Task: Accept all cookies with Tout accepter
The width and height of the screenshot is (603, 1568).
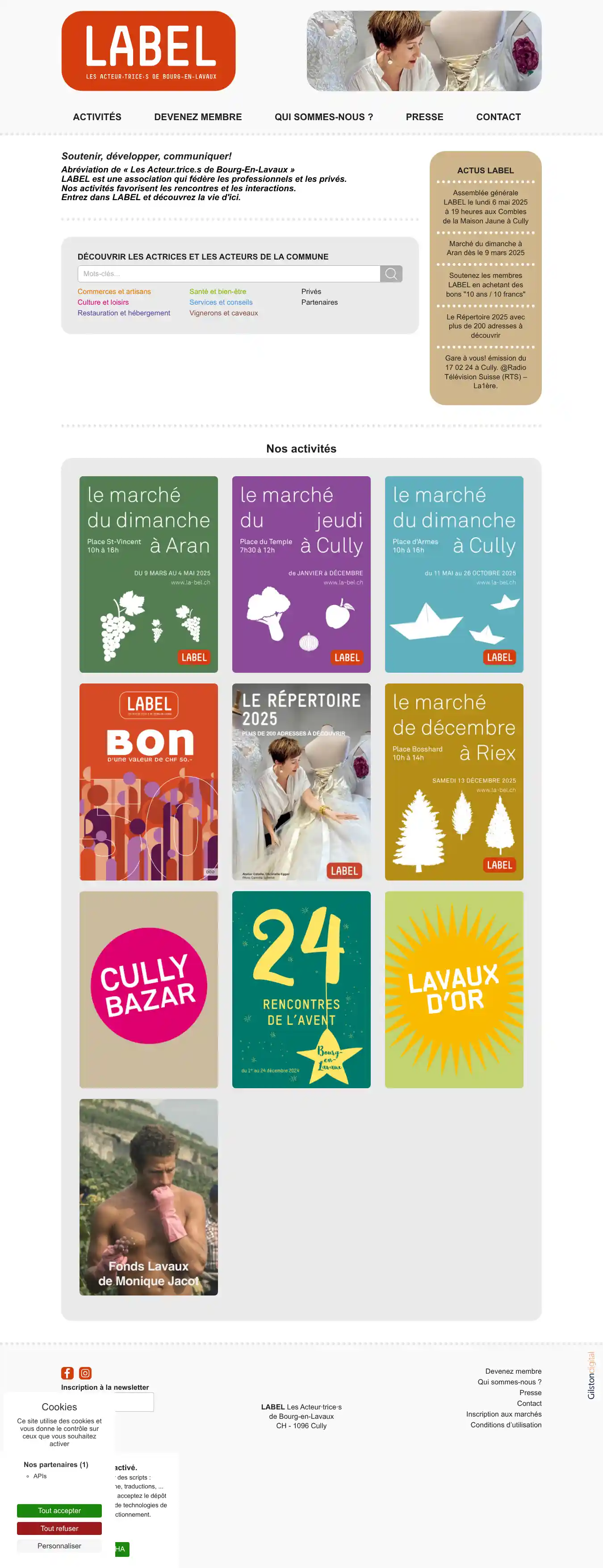Action: [59, 1510]
